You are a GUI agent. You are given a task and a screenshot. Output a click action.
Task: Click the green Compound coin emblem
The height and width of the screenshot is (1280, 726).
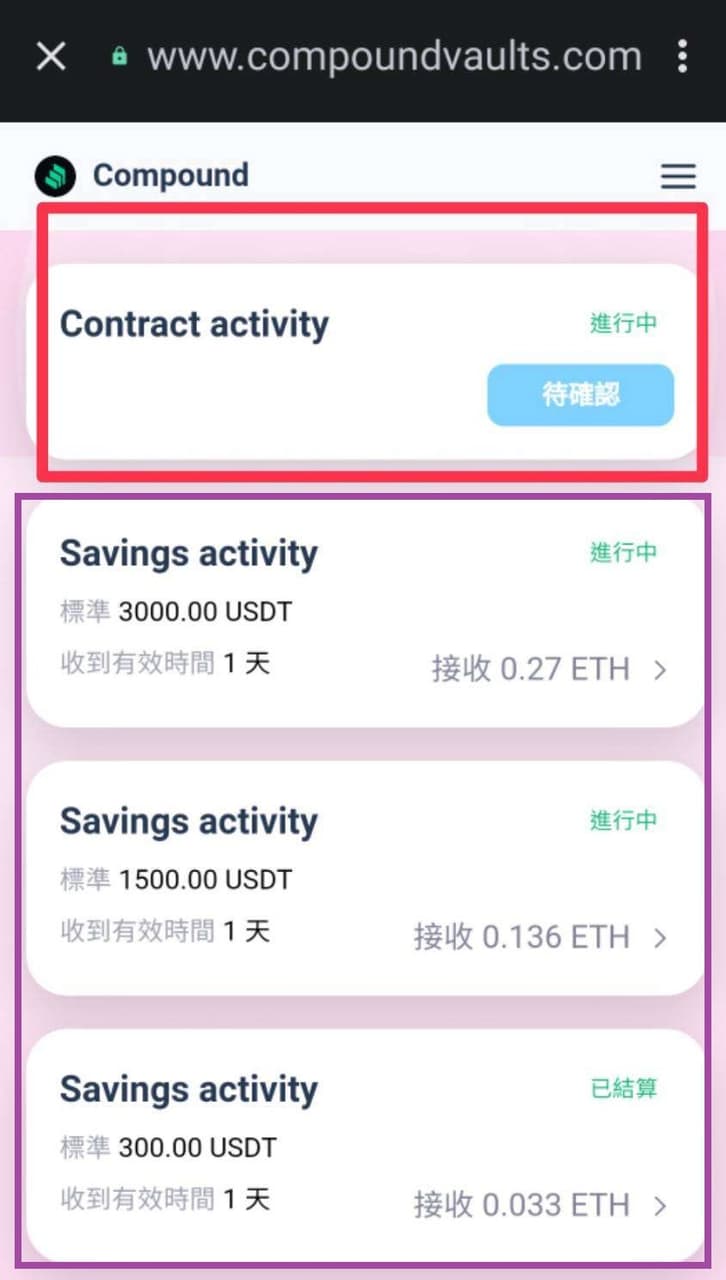56,175
